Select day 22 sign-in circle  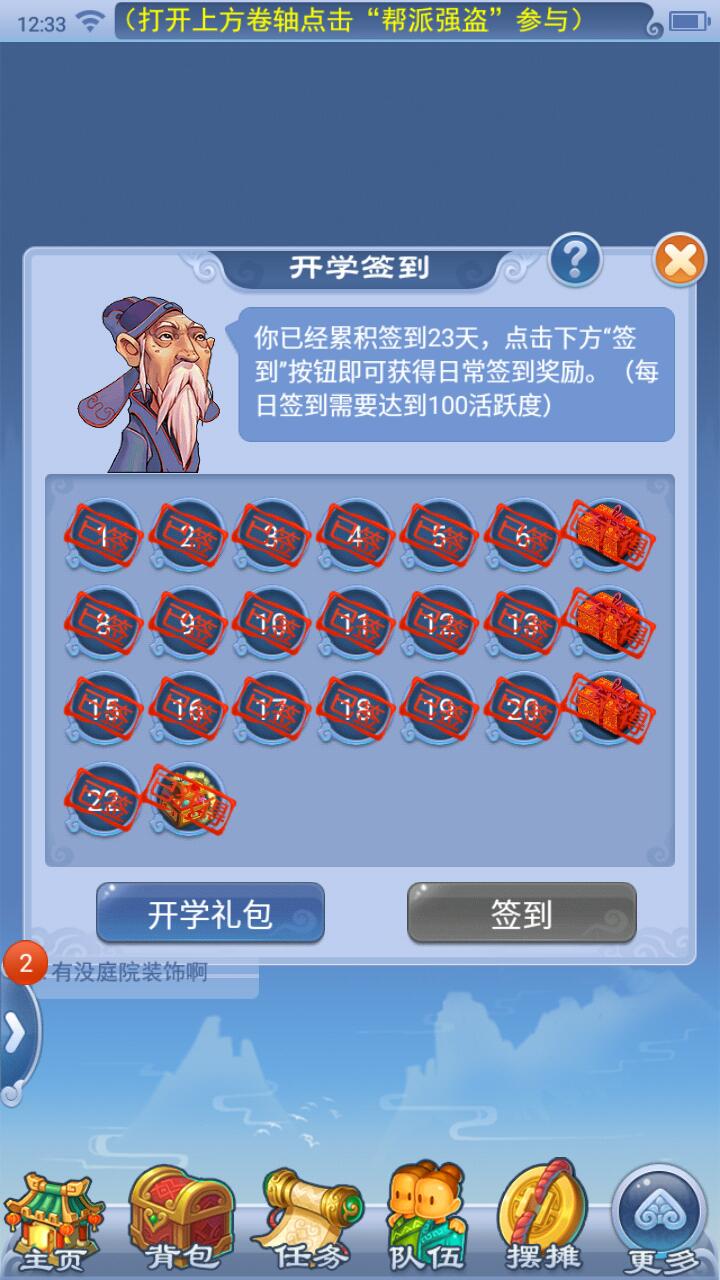tap(104, 798)
